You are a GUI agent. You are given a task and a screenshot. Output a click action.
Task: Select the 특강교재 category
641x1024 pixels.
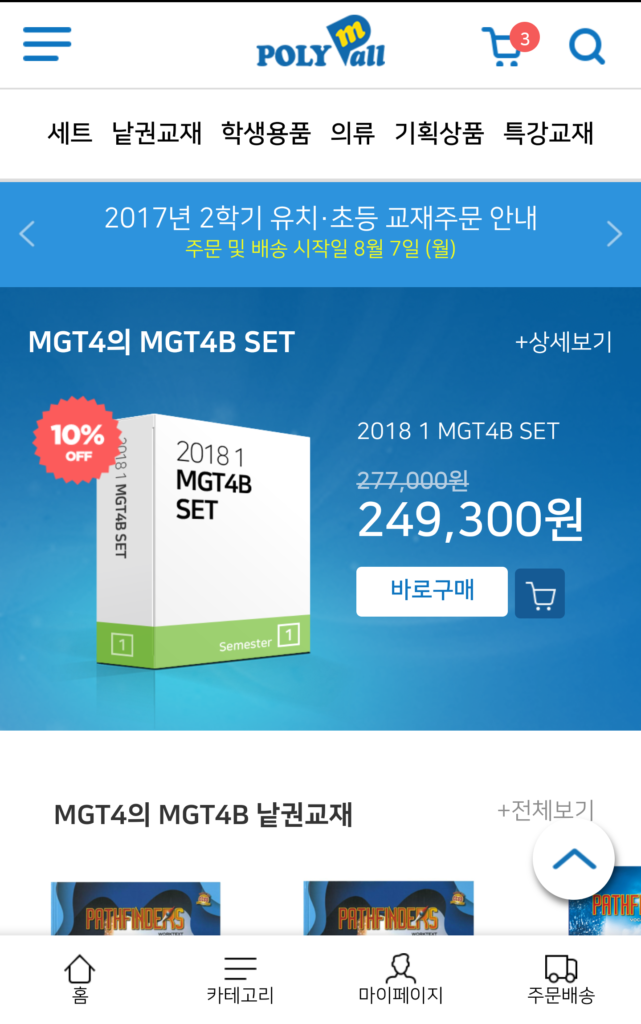click(548, 133)
